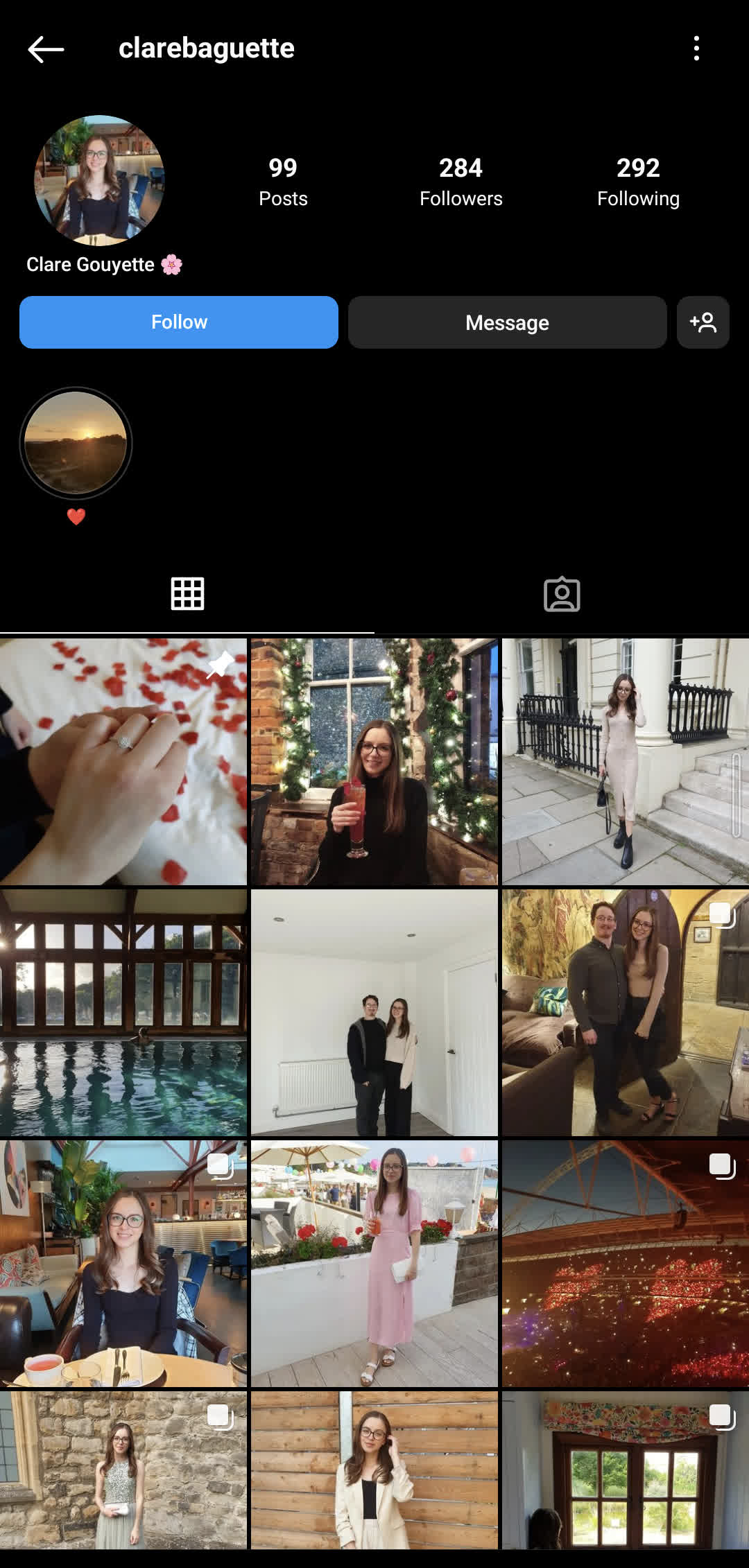The image size is (749, 1568).
Task: Open the pinned engagement ring post
Action: 123,761
